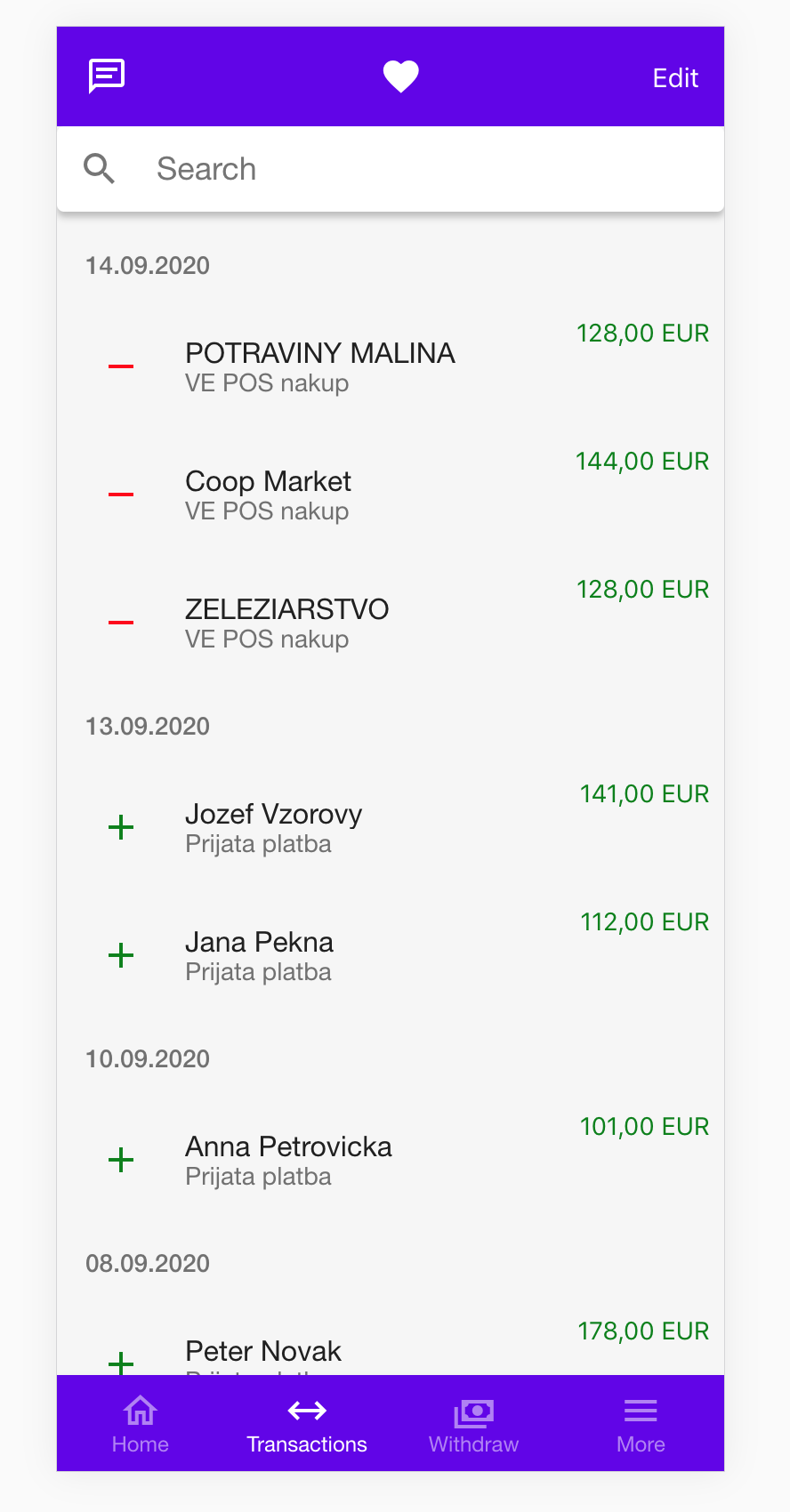Open the Coop Market transaction

[x=391, y=495]
